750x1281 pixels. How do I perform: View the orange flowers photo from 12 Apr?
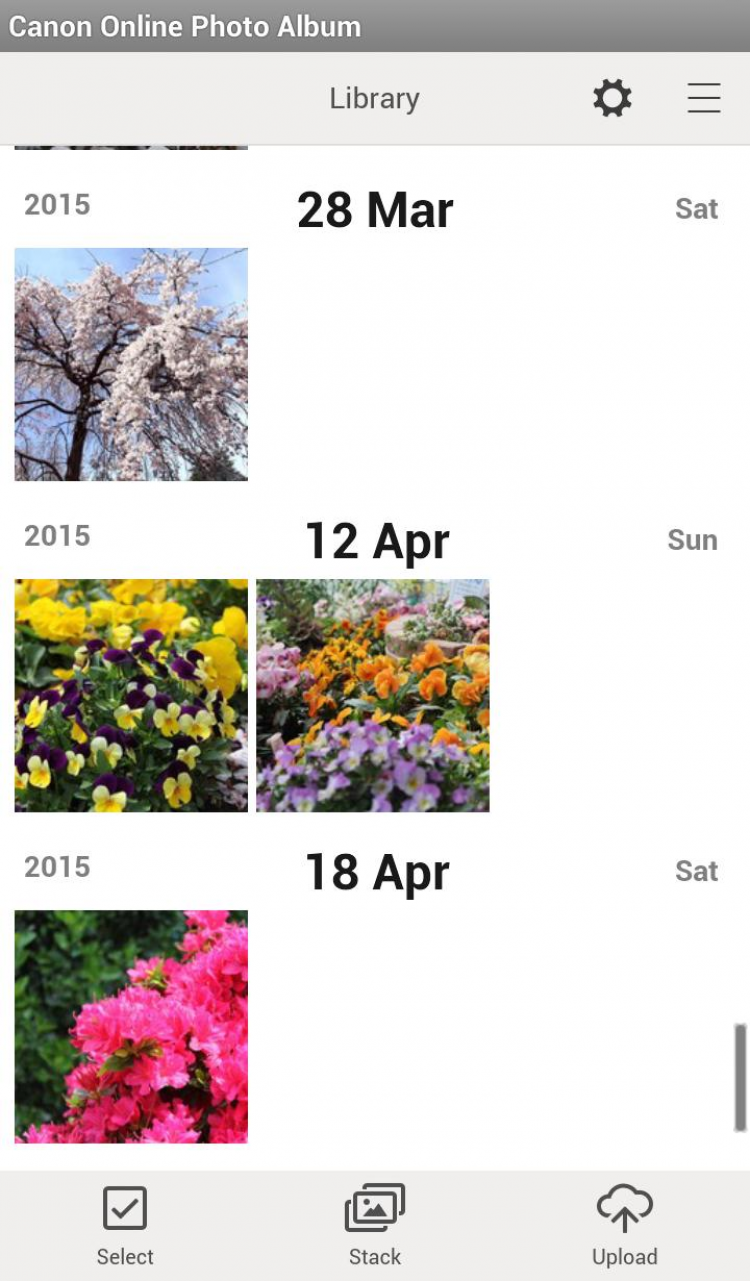tap(373, 695)
